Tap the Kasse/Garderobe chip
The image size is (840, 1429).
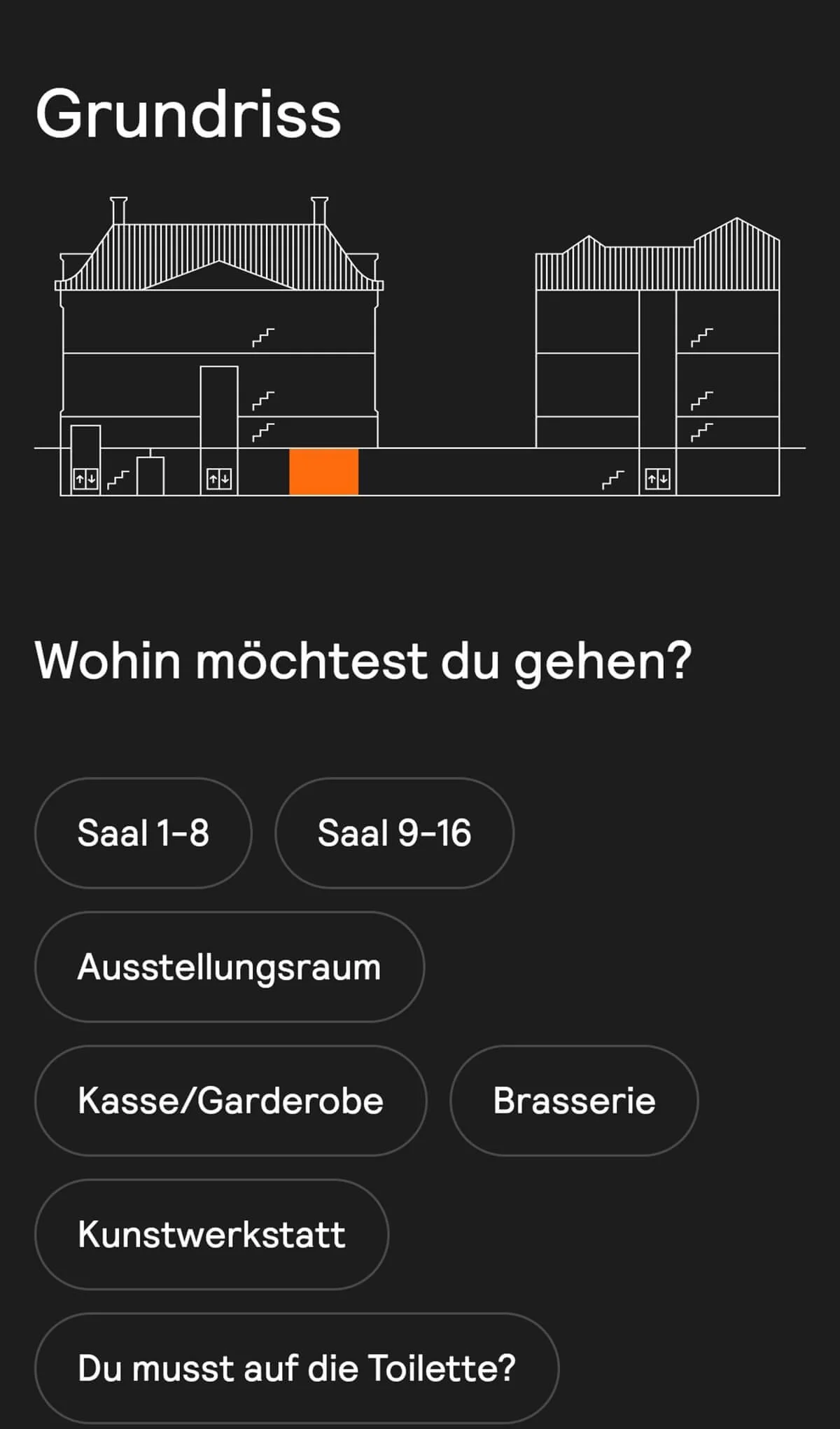tap(230, 1101)
